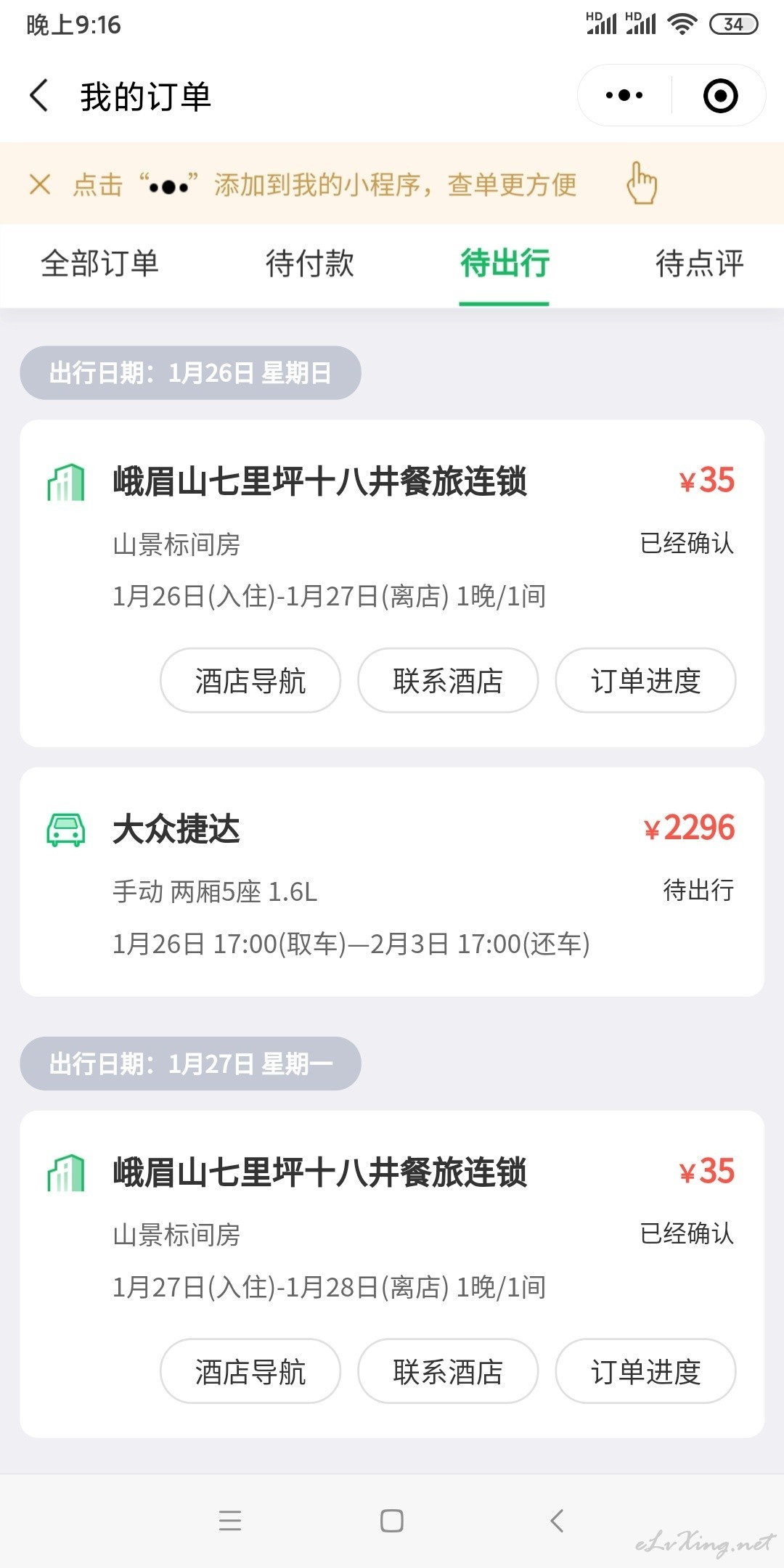Tap 联系酒店 for the 1月26日 hotel order

[x=448, y=680]
